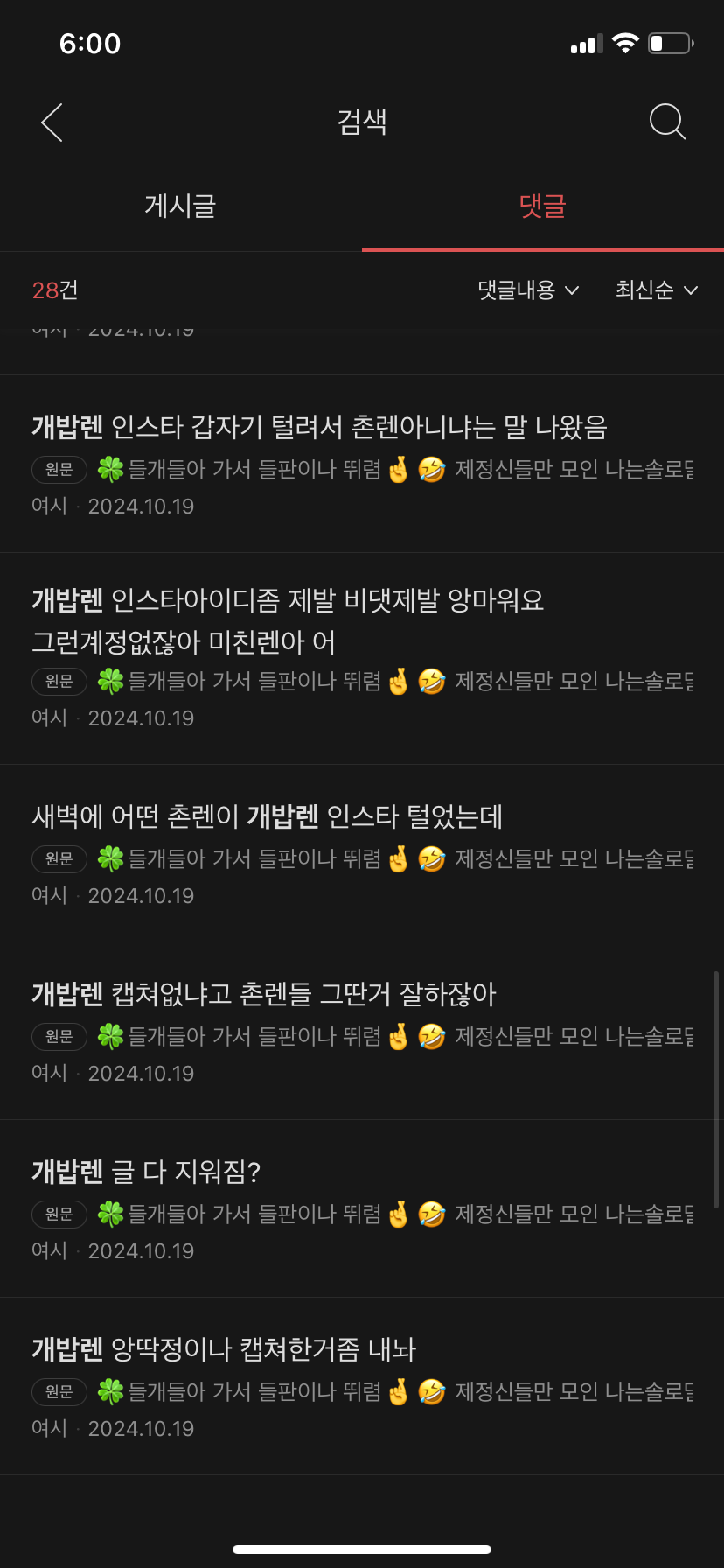Image resolution: width=724 pixels, height=1568 pixels.
Task: Open the comment 글 다 지워짐?
Action: tap(362, 1209)
